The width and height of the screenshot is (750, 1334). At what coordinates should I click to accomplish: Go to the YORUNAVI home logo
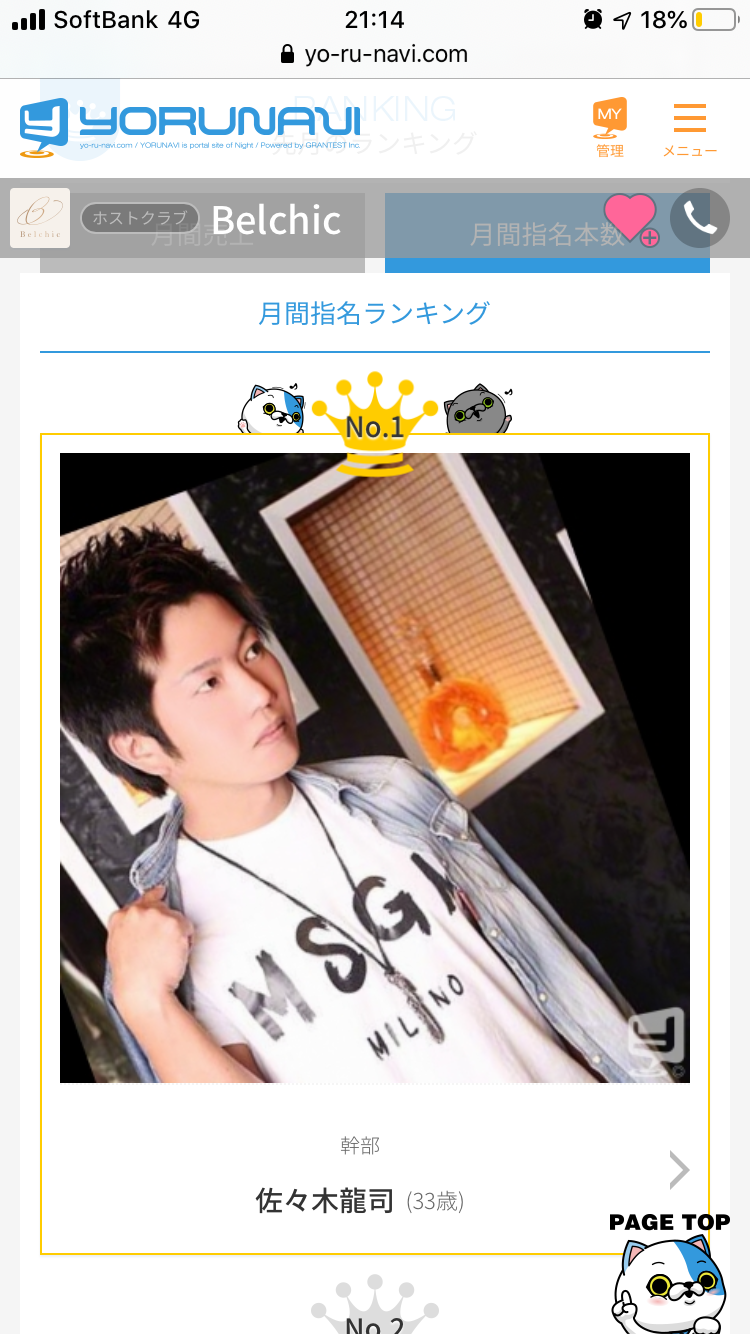tap(190, 128)
